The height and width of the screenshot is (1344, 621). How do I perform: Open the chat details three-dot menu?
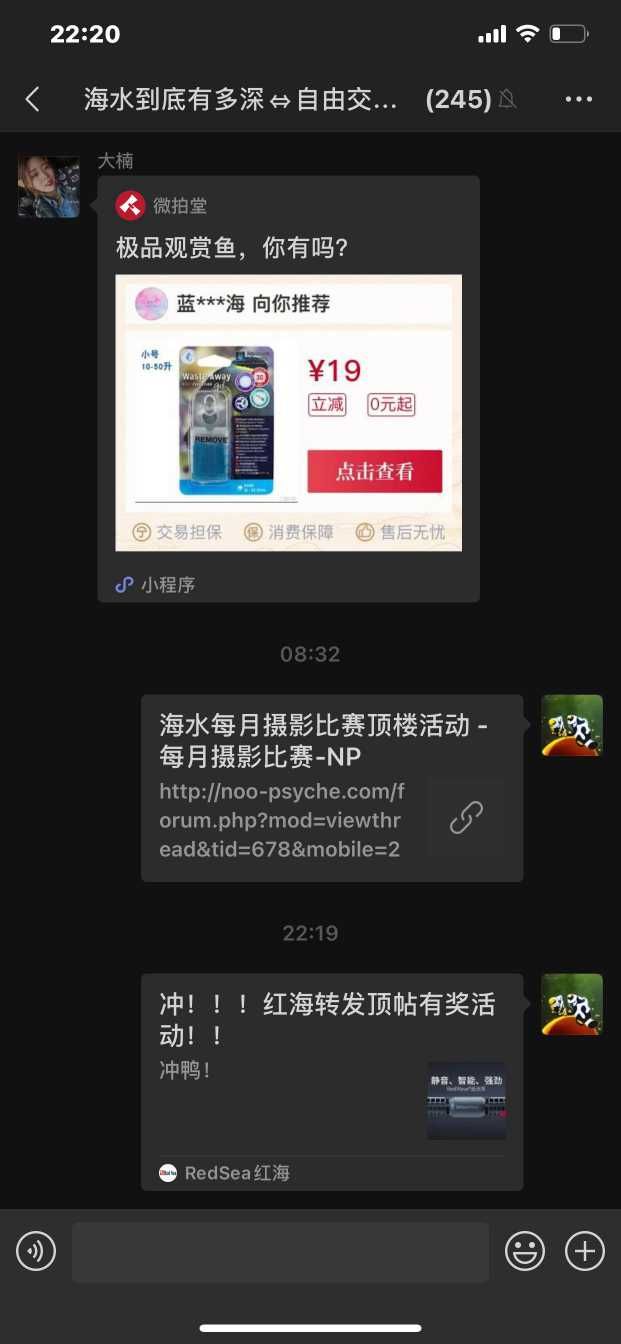click(x=579, y=99)
